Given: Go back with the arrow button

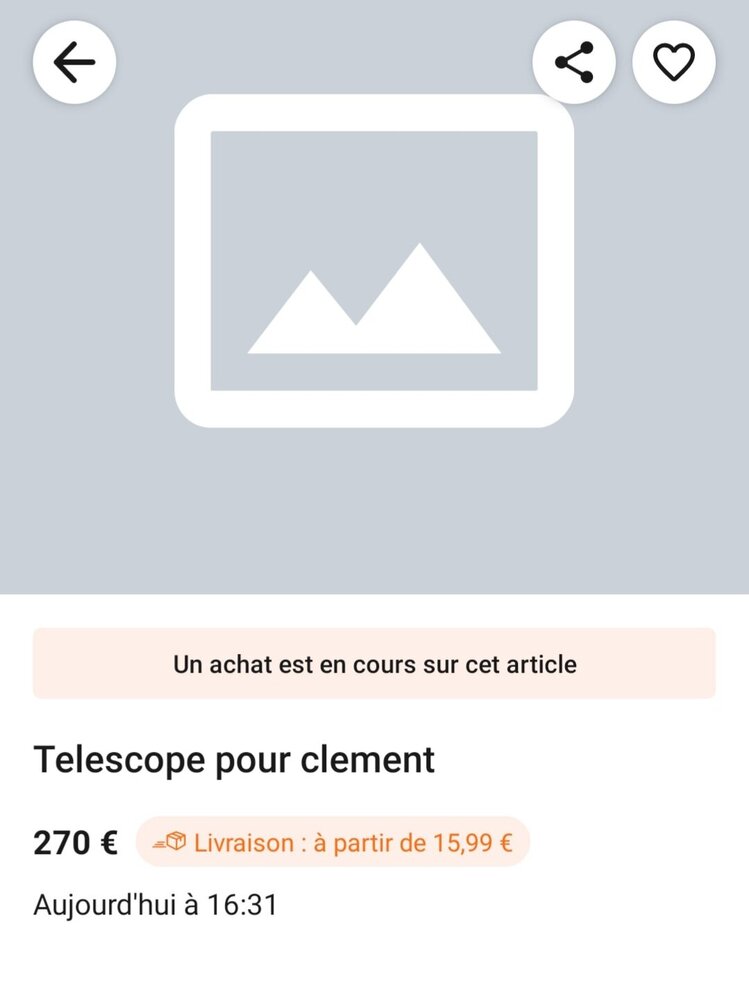Looking at the screenshot, I should [74, 63].
